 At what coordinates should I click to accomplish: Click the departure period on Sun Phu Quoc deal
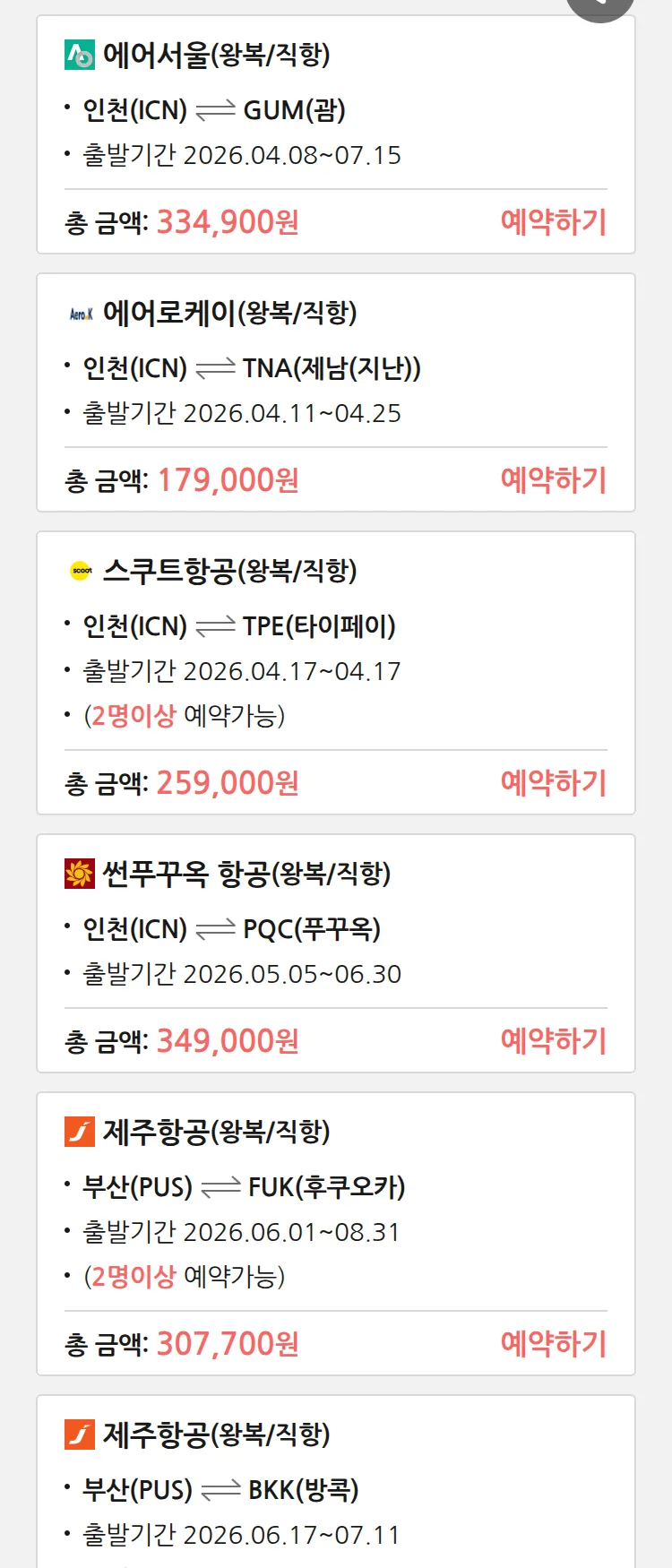(x=231, y=974)
